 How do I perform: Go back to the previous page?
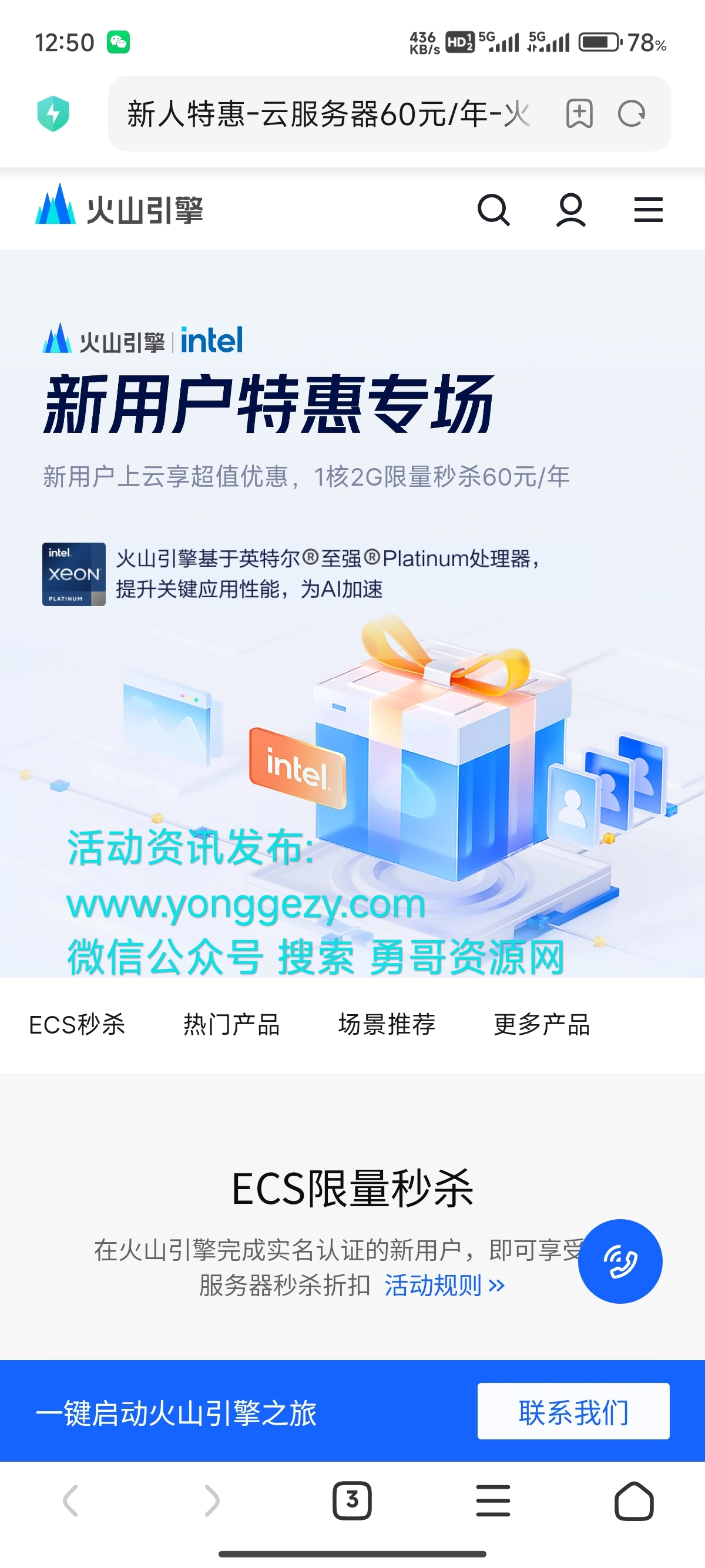(70, 1501)
